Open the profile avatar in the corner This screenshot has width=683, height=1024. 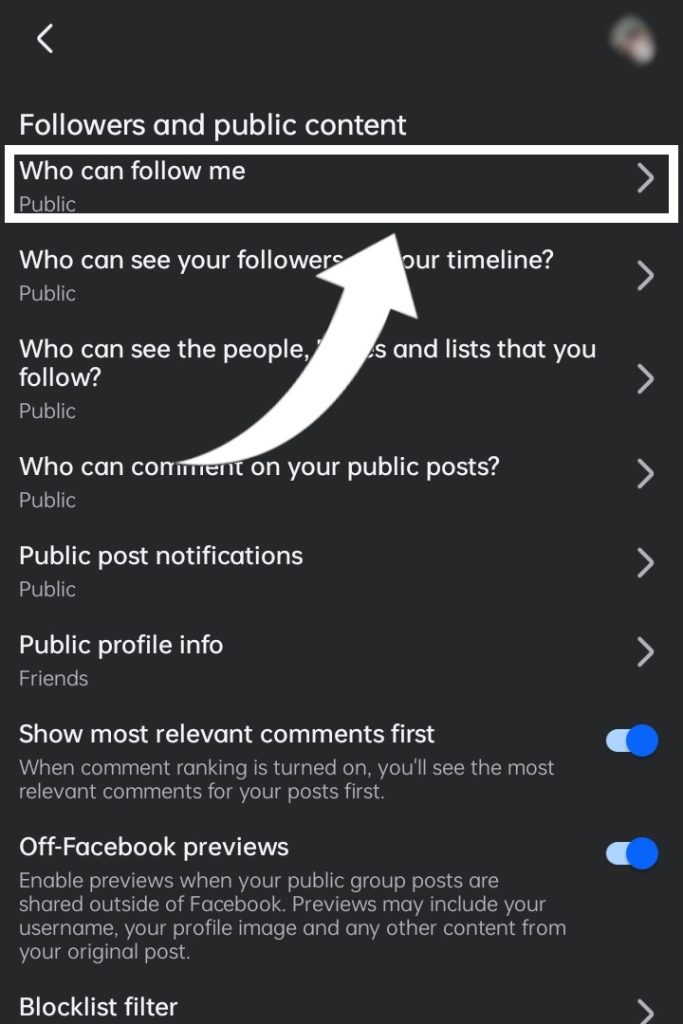tap(634, 40)
